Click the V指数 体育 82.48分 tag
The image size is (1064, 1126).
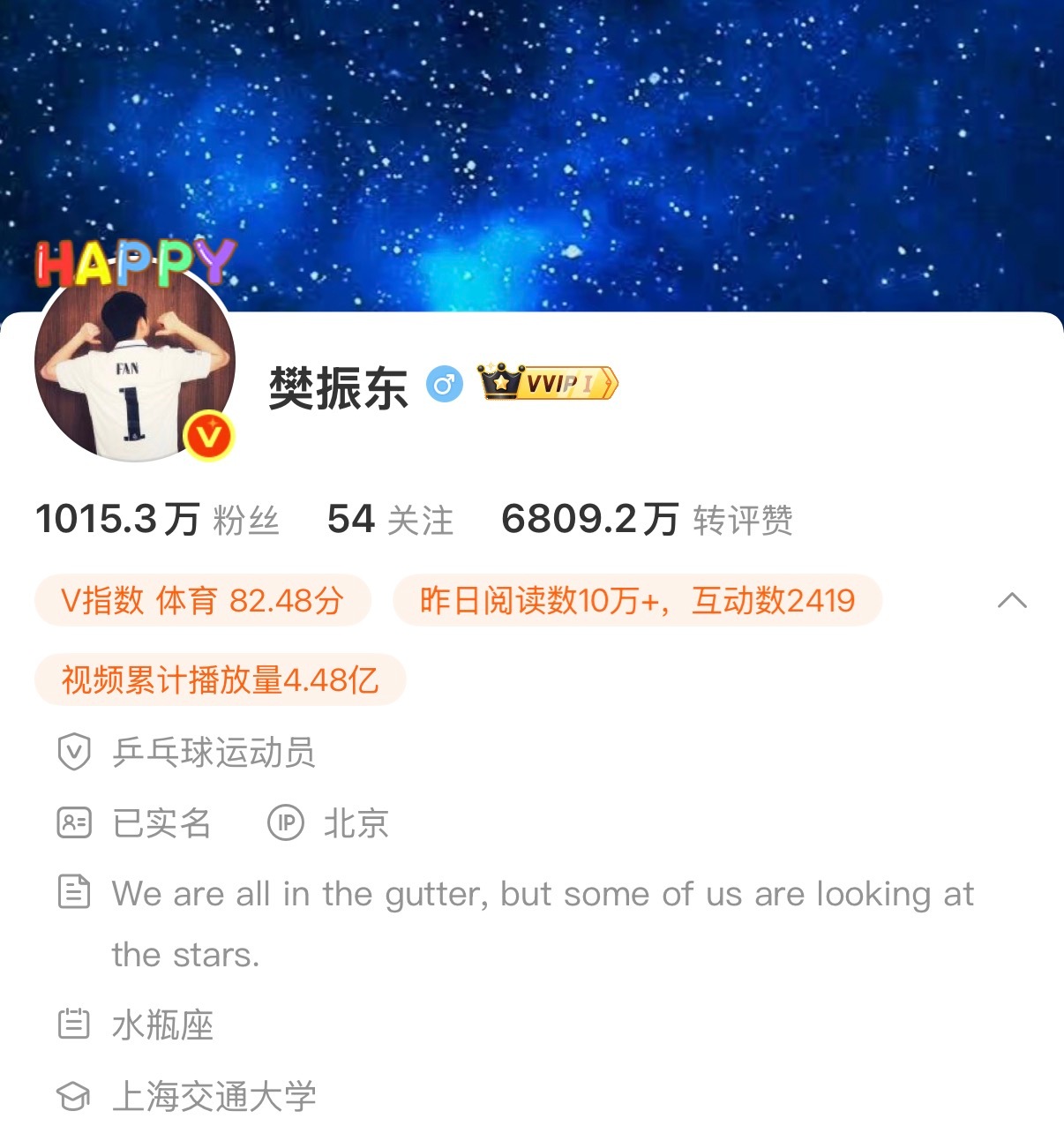tap(202, 600)
